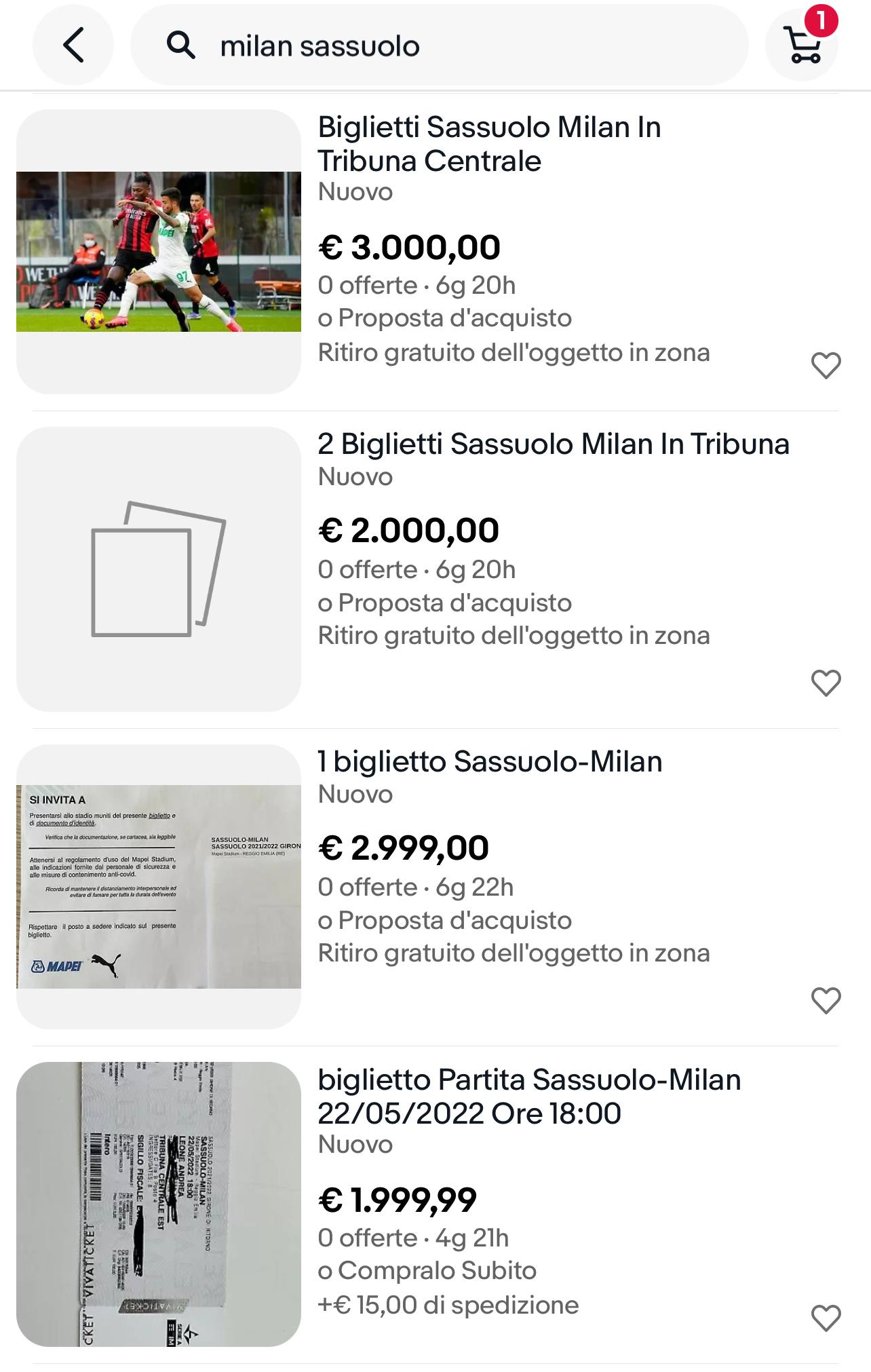View the "2 Biglietti Sassuolo Milan In Tribuna" listing

(553, 444)
